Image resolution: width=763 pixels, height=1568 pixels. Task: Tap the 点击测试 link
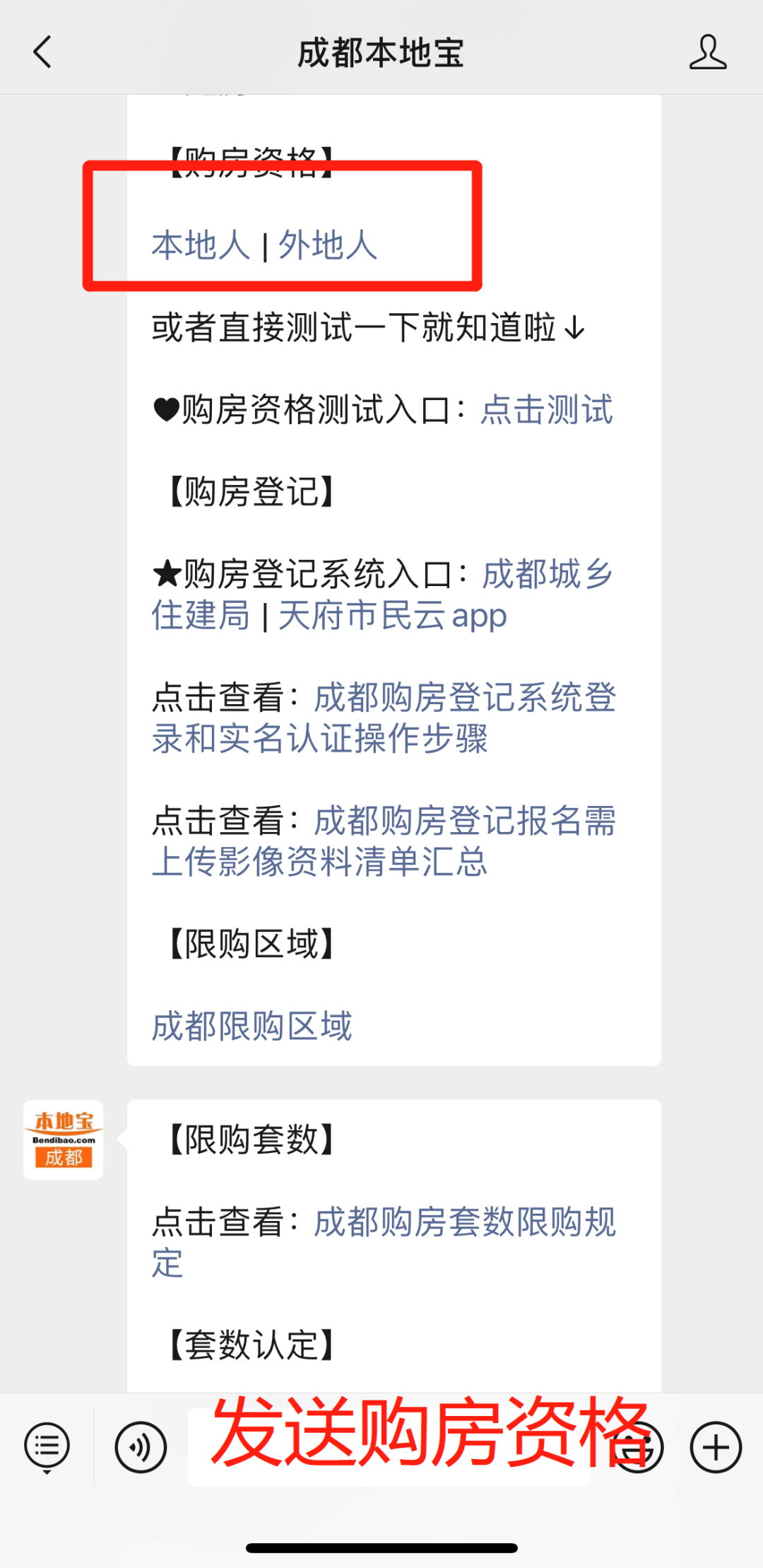[x=546, y=410]
